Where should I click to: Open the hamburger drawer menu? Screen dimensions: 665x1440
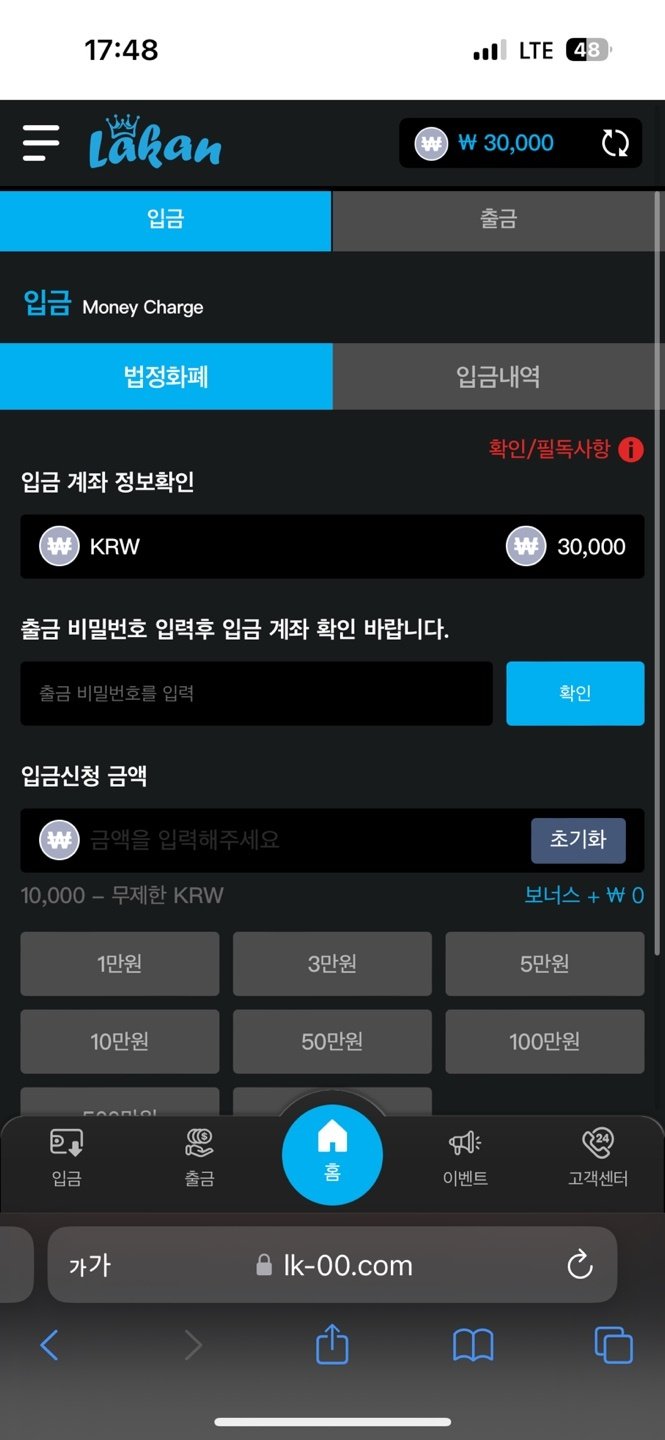(x=41, y=144)
